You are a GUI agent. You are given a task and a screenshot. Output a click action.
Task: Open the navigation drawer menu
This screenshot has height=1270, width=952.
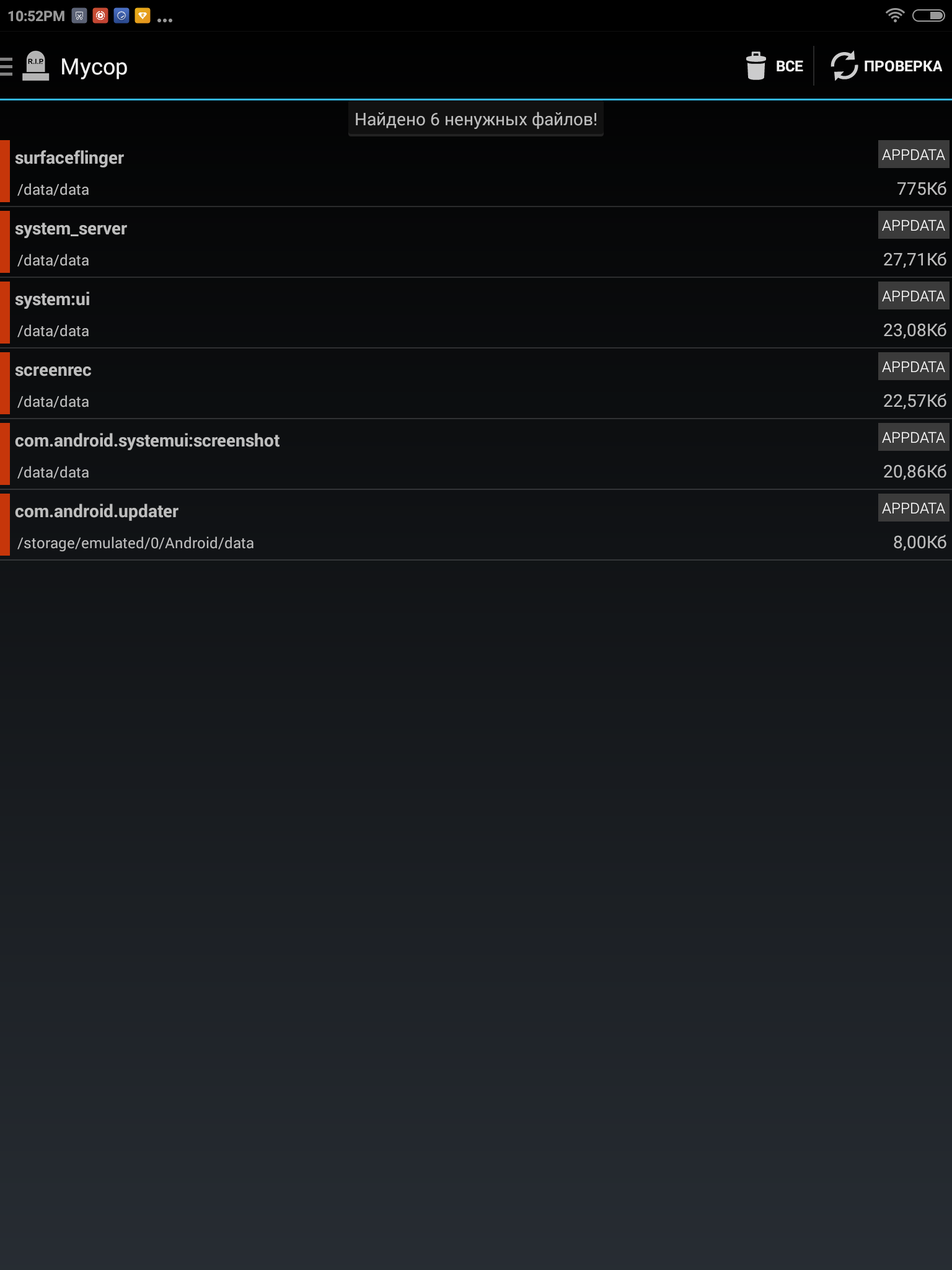pos(9,66)
